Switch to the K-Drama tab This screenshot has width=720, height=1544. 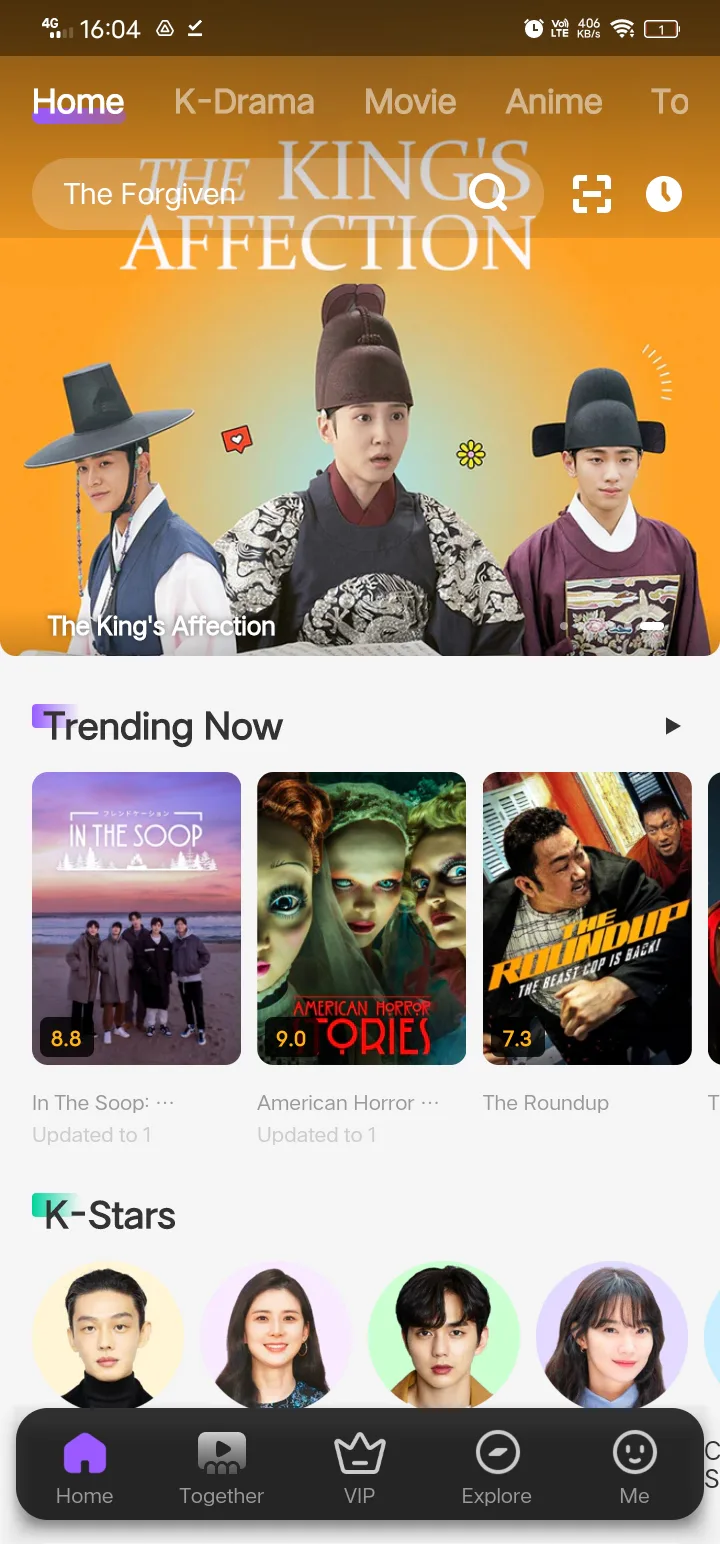click(244, 102)
